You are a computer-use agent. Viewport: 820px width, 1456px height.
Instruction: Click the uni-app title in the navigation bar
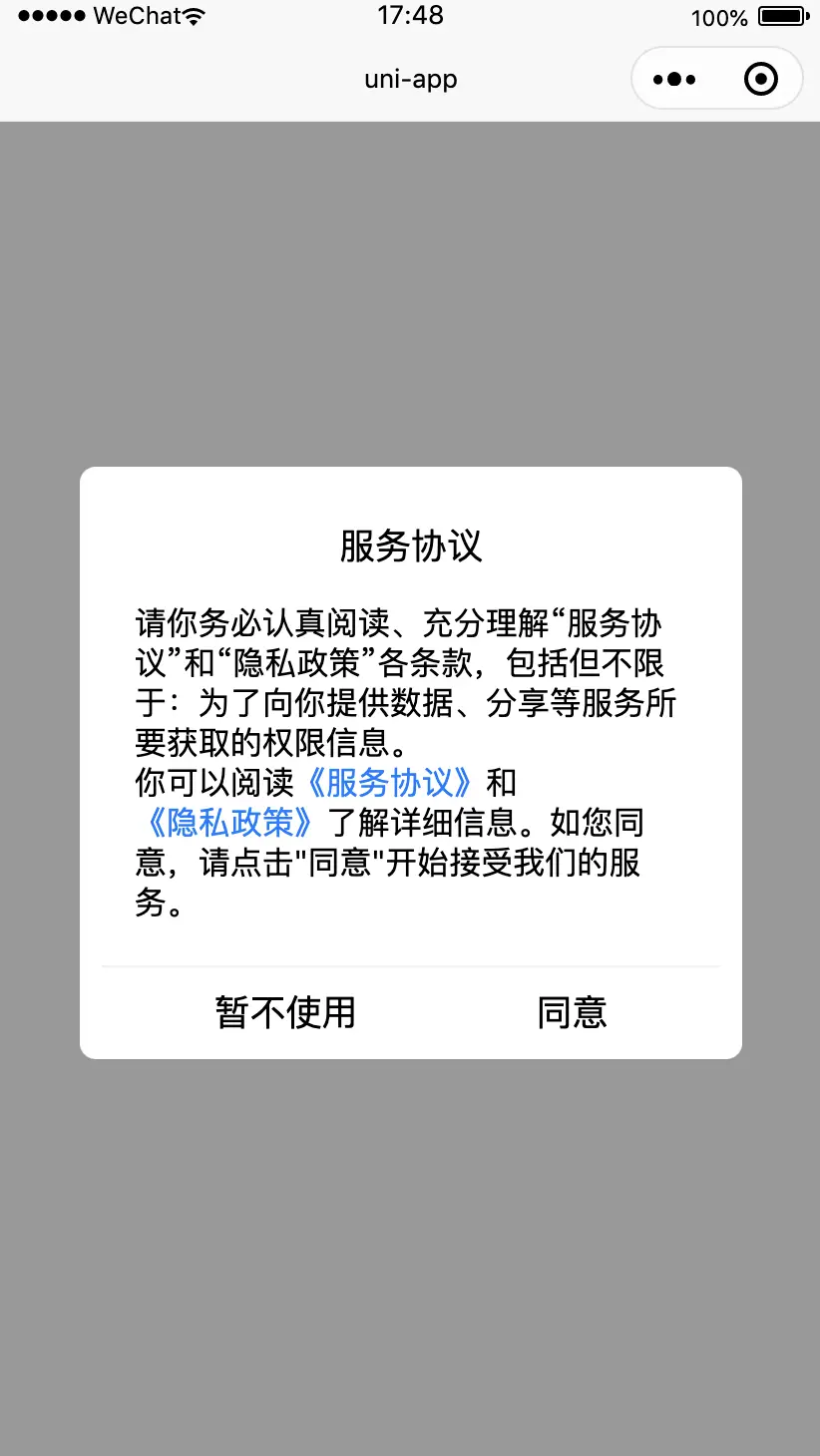pos(410,78)
